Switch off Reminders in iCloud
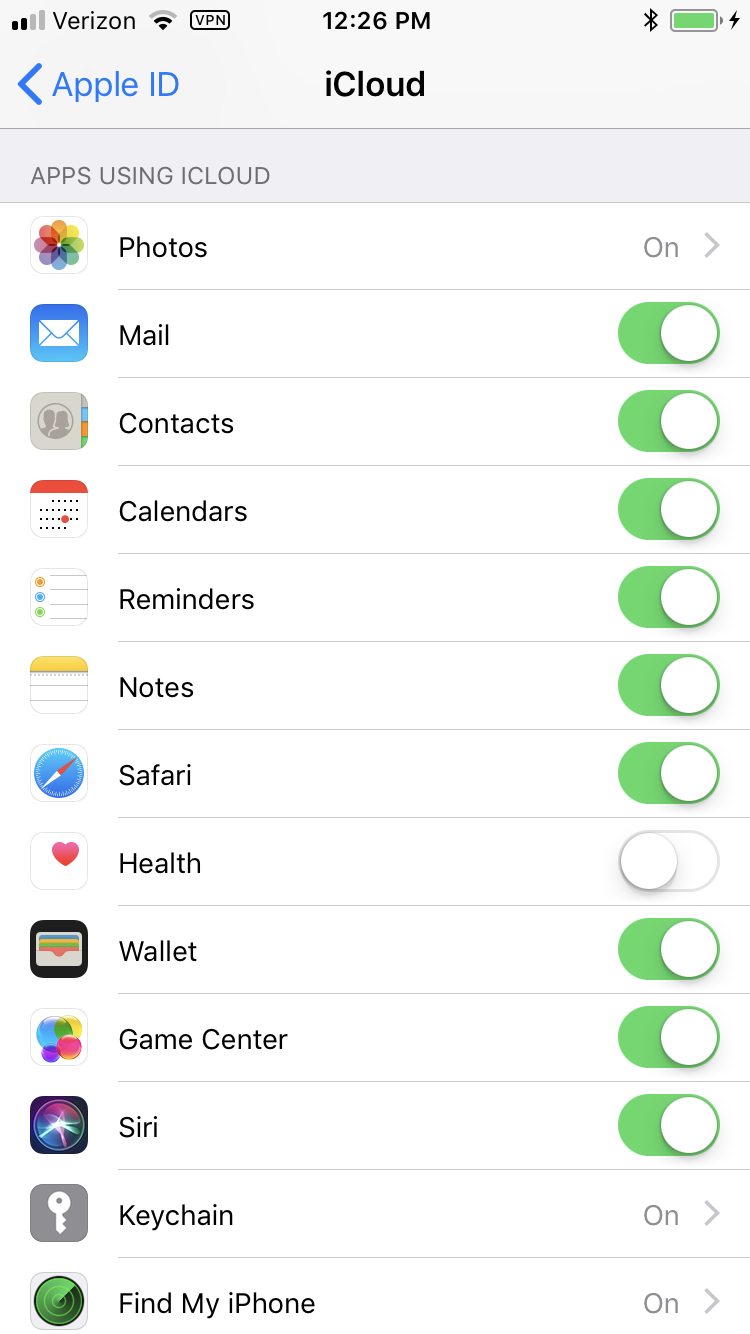The width and height of the screenshot is (750, 1334). pyautogui.click(x=669, y=598)
